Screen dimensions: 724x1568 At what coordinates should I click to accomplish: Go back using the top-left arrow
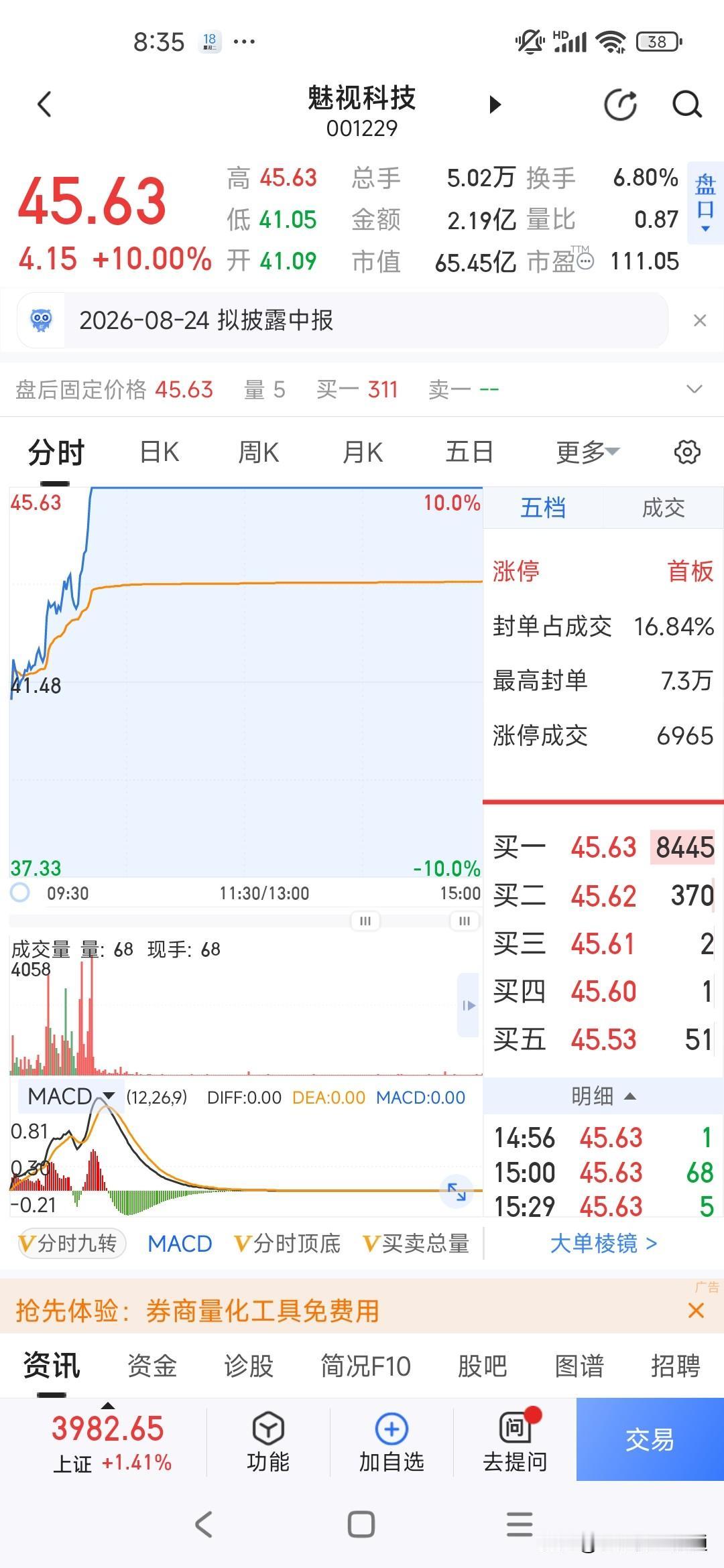[x=45, y=105]
